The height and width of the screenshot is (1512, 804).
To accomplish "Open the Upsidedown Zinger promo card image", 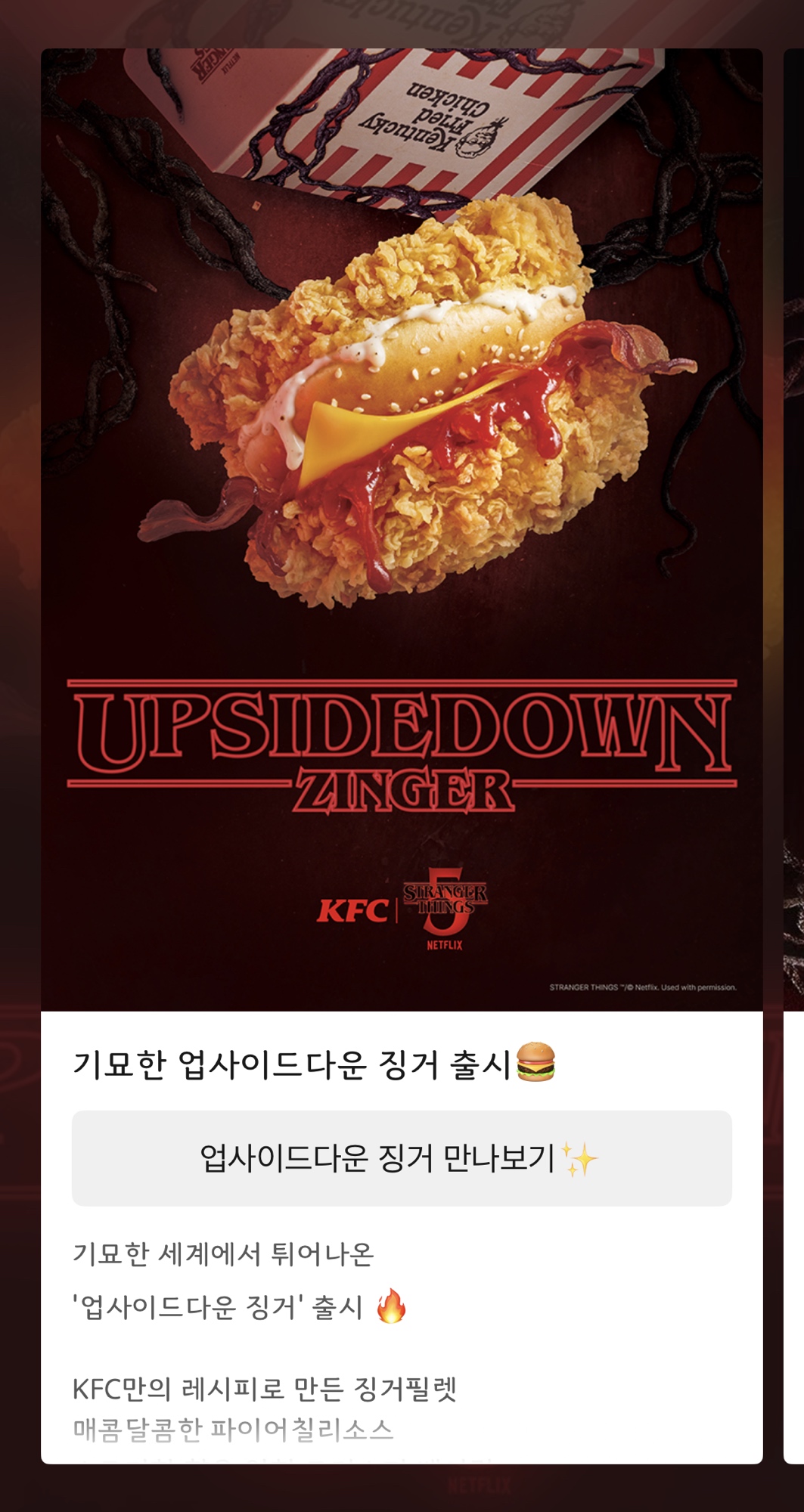I will coord(402,529).
